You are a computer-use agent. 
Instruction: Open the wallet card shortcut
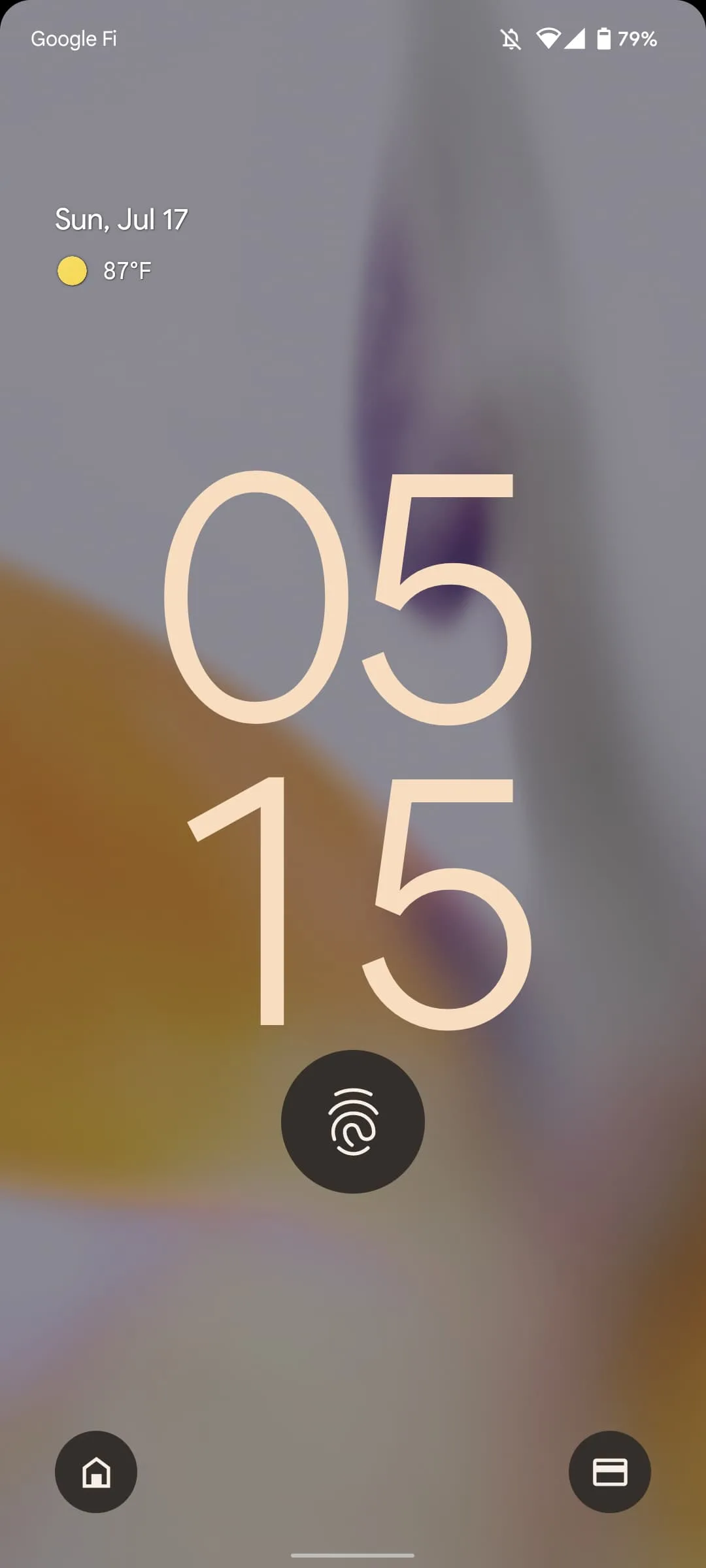(609, 1471)
